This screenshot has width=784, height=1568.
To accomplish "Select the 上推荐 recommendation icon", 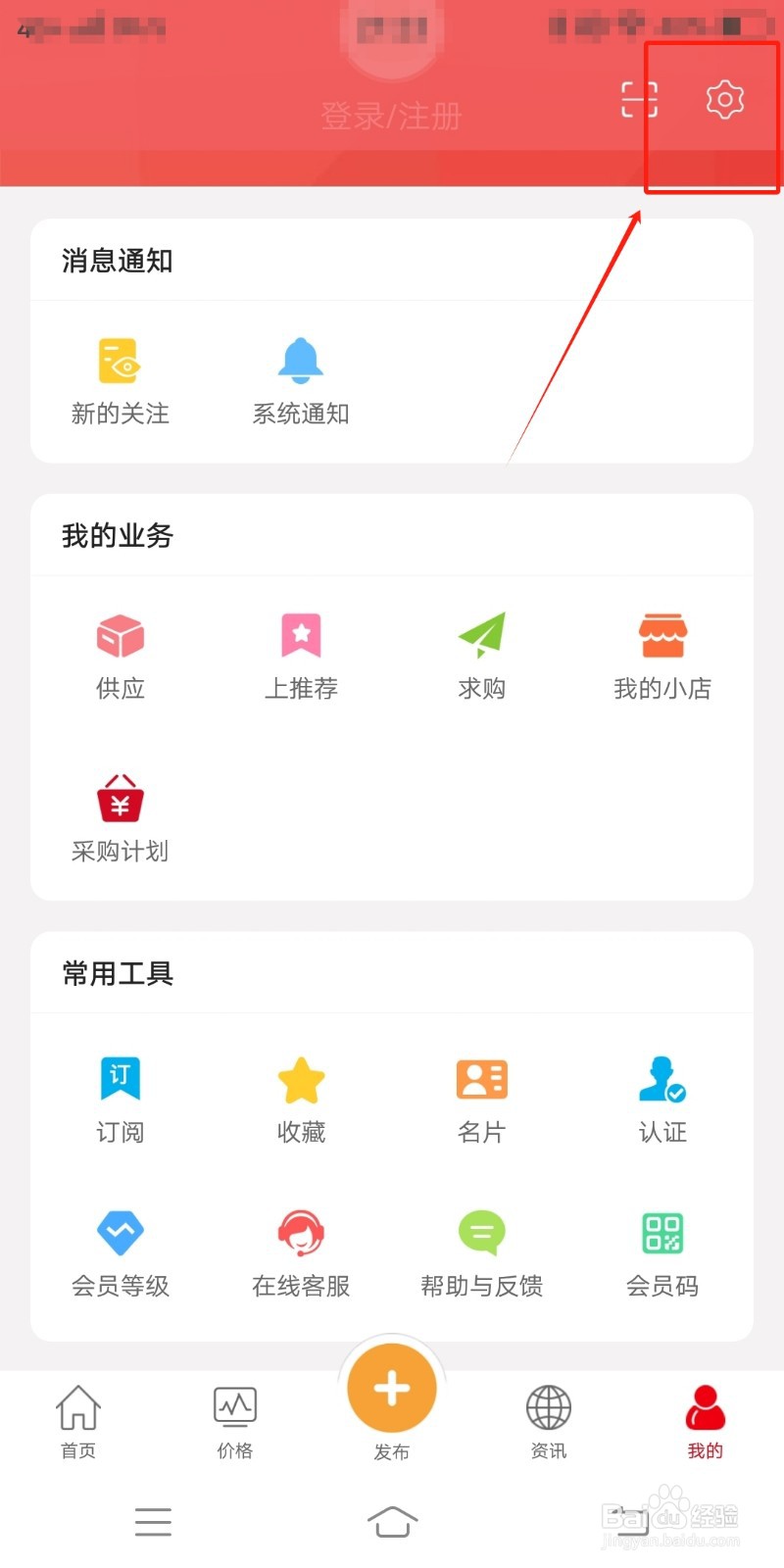I will tap(301, 655).
